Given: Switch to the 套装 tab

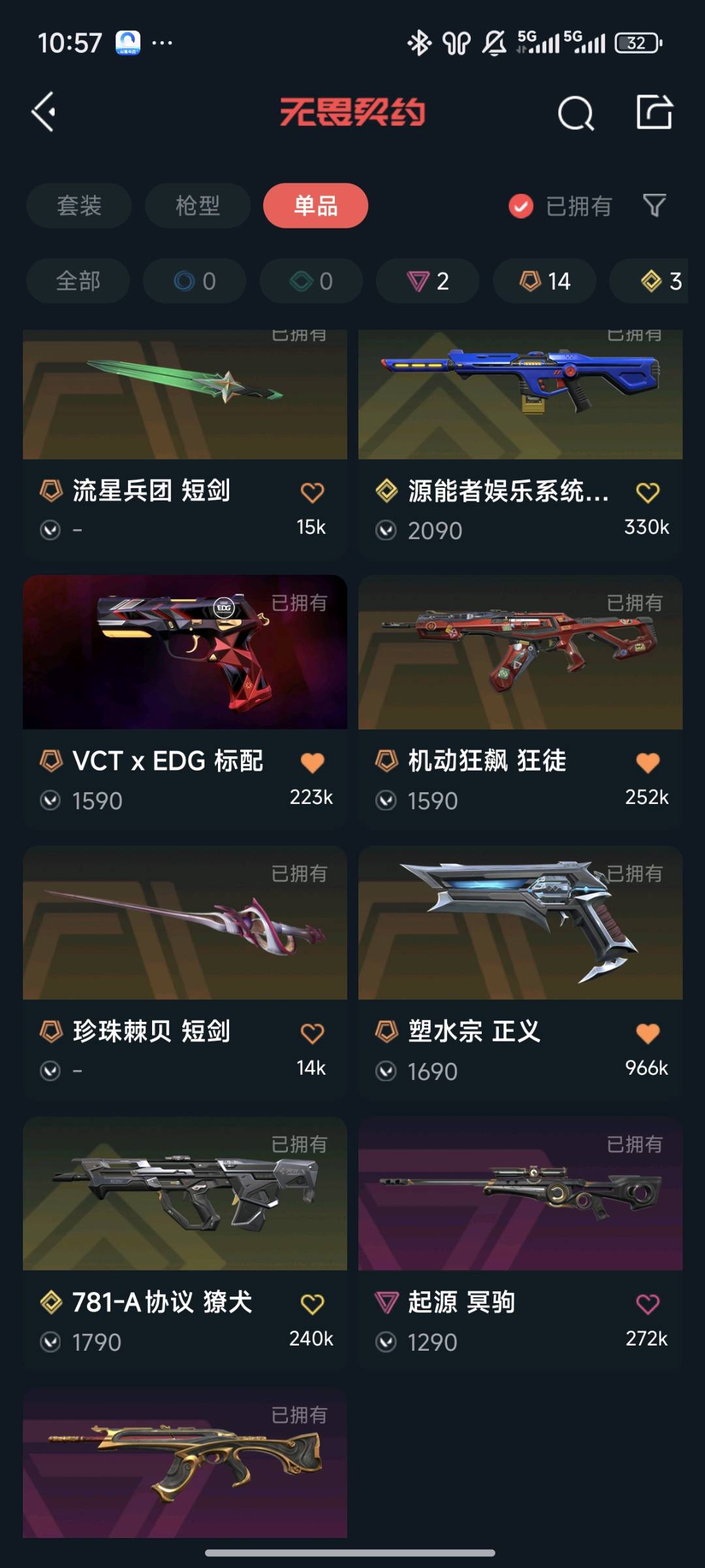Looking at the screenshot, I should click(79, 206).
